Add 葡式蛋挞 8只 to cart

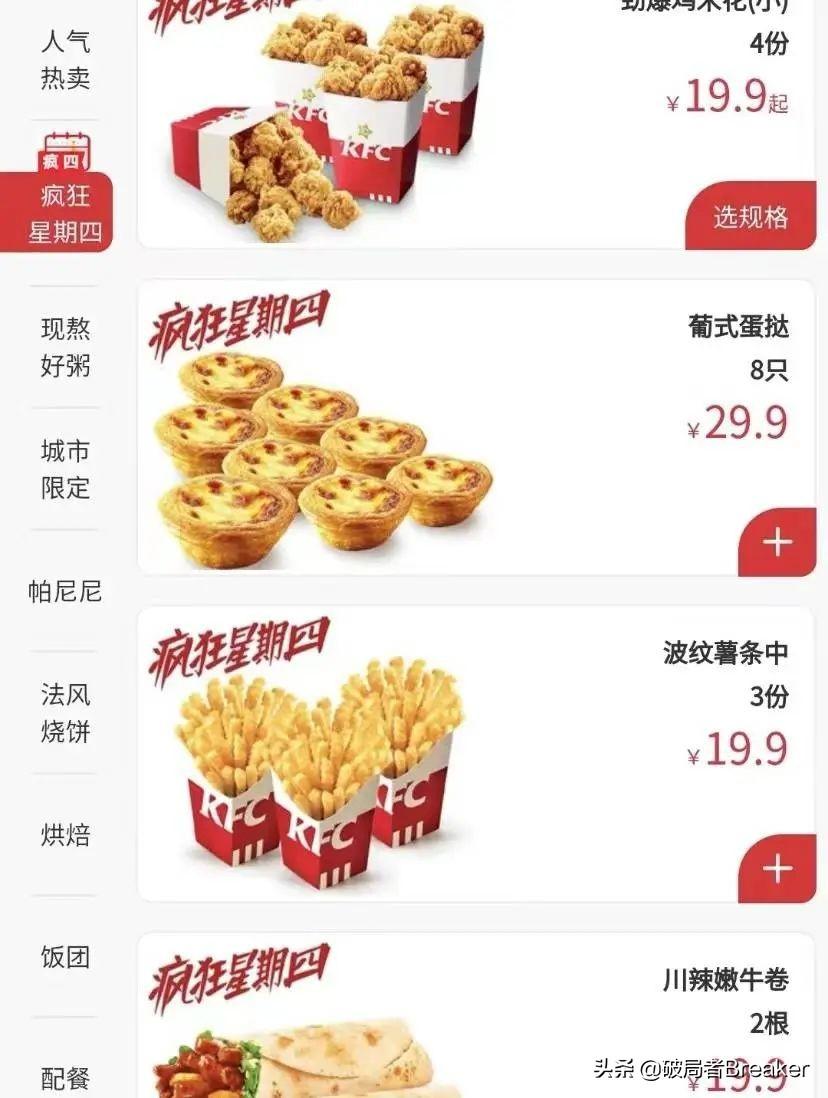pos(777,543)
